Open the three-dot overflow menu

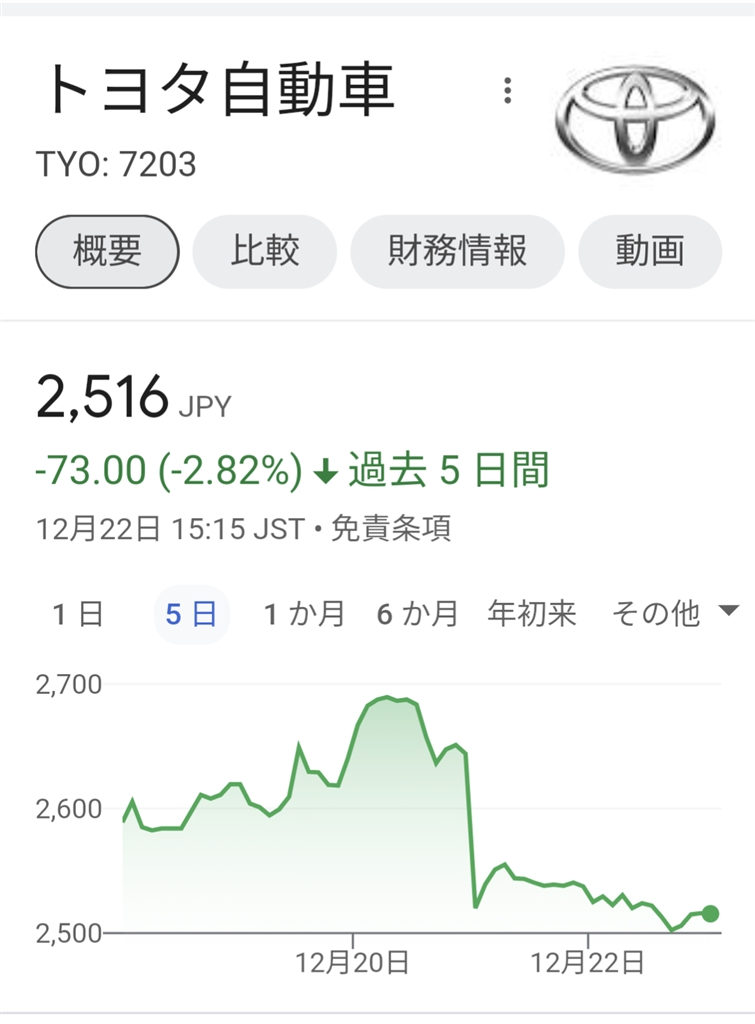coord(508,92)
